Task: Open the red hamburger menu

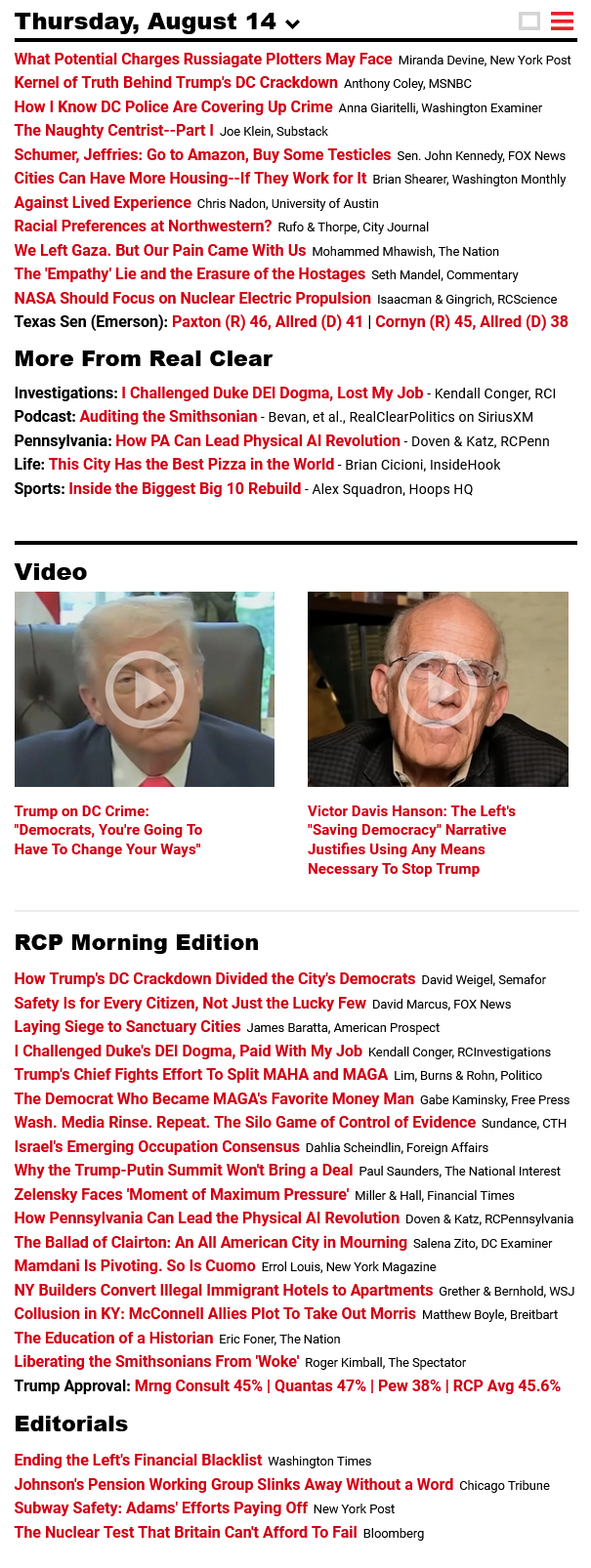Action: pos(562,21)
